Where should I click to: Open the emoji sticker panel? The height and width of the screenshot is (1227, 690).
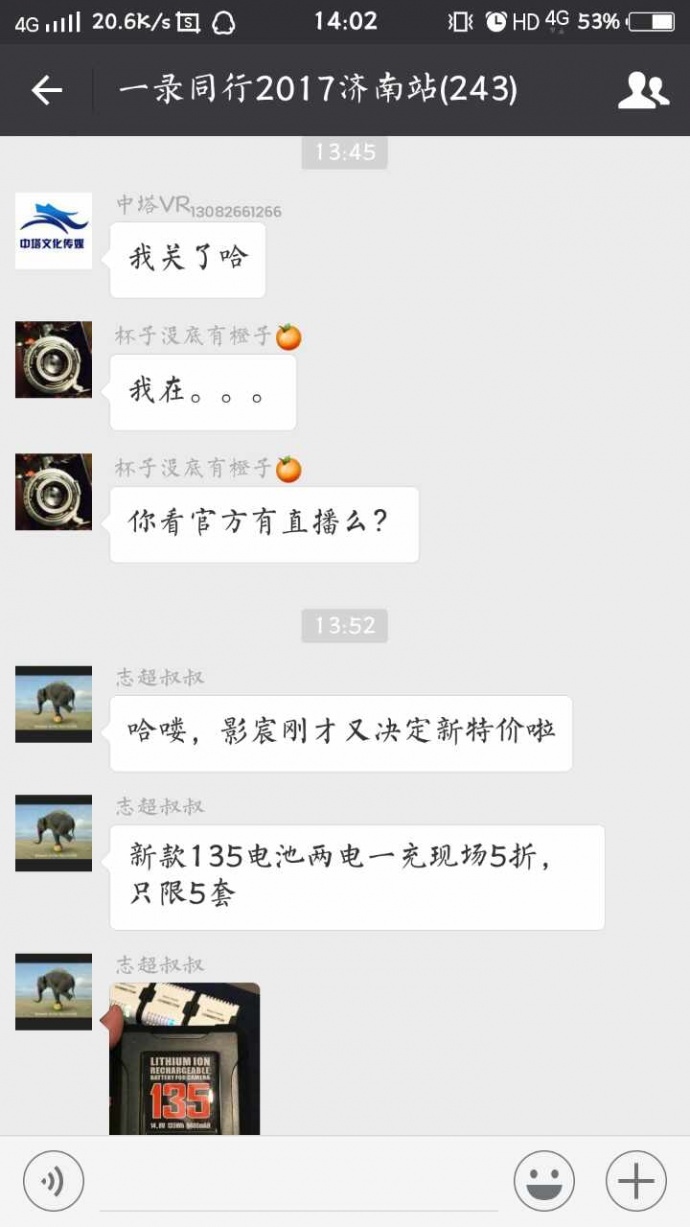(544, 1181)
